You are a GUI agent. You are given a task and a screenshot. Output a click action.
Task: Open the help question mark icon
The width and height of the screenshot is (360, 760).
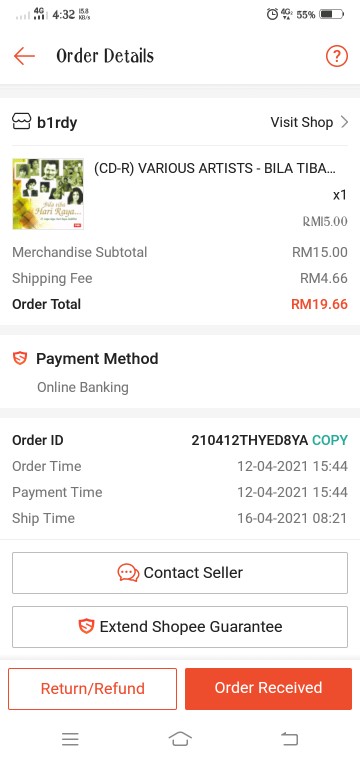pyautogui.click(x=337, y=56)
